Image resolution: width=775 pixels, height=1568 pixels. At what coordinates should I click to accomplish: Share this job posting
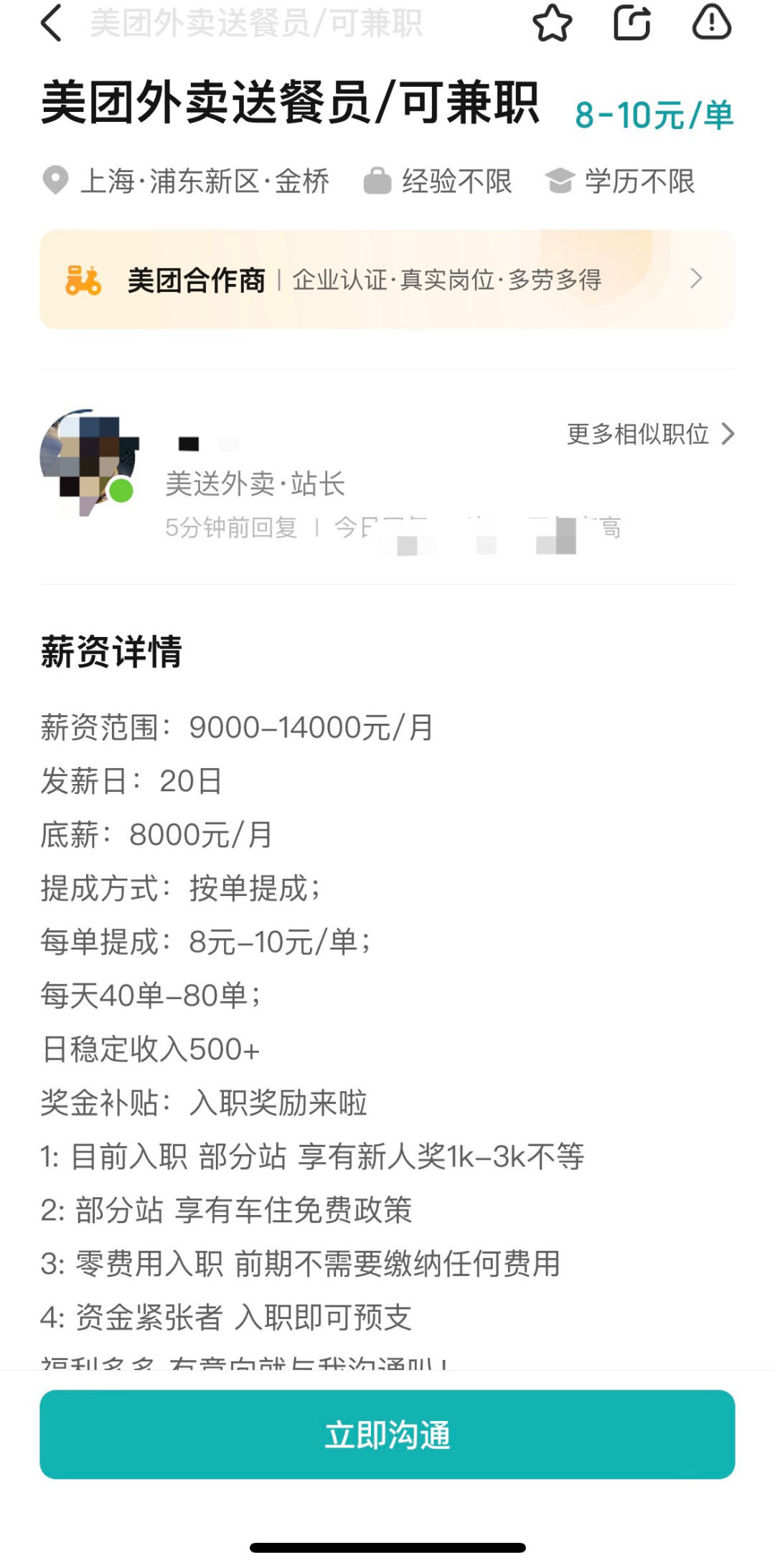[x=632, y=22]
